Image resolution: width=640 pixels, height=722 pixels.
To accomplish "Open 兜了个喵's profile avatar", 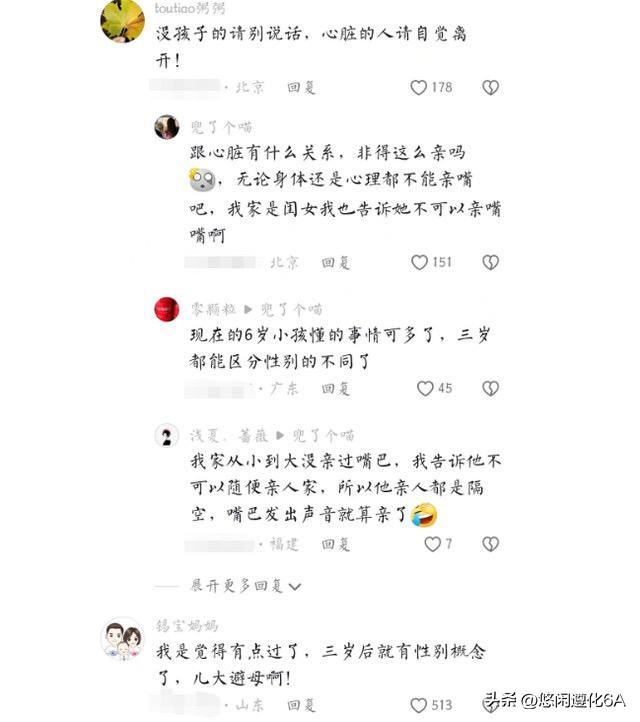I will pyautogui.click(x=166, y=127).
